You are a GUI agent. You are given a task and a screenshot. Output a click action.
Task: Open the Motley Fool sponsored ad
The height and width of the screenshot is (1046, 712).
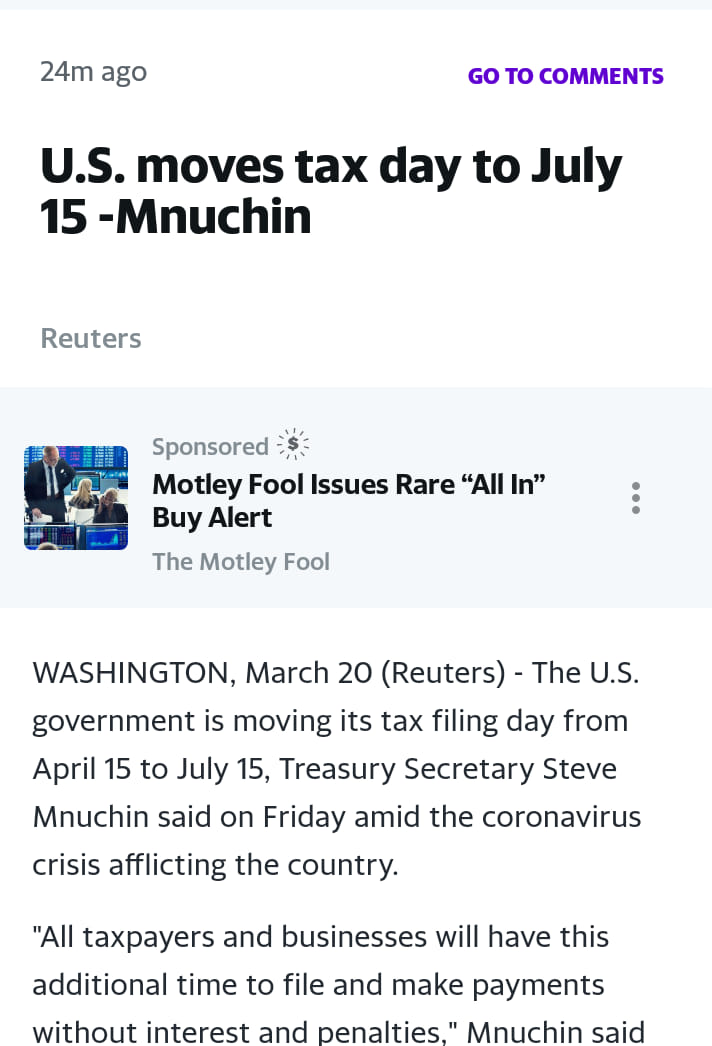coord(348,501)
